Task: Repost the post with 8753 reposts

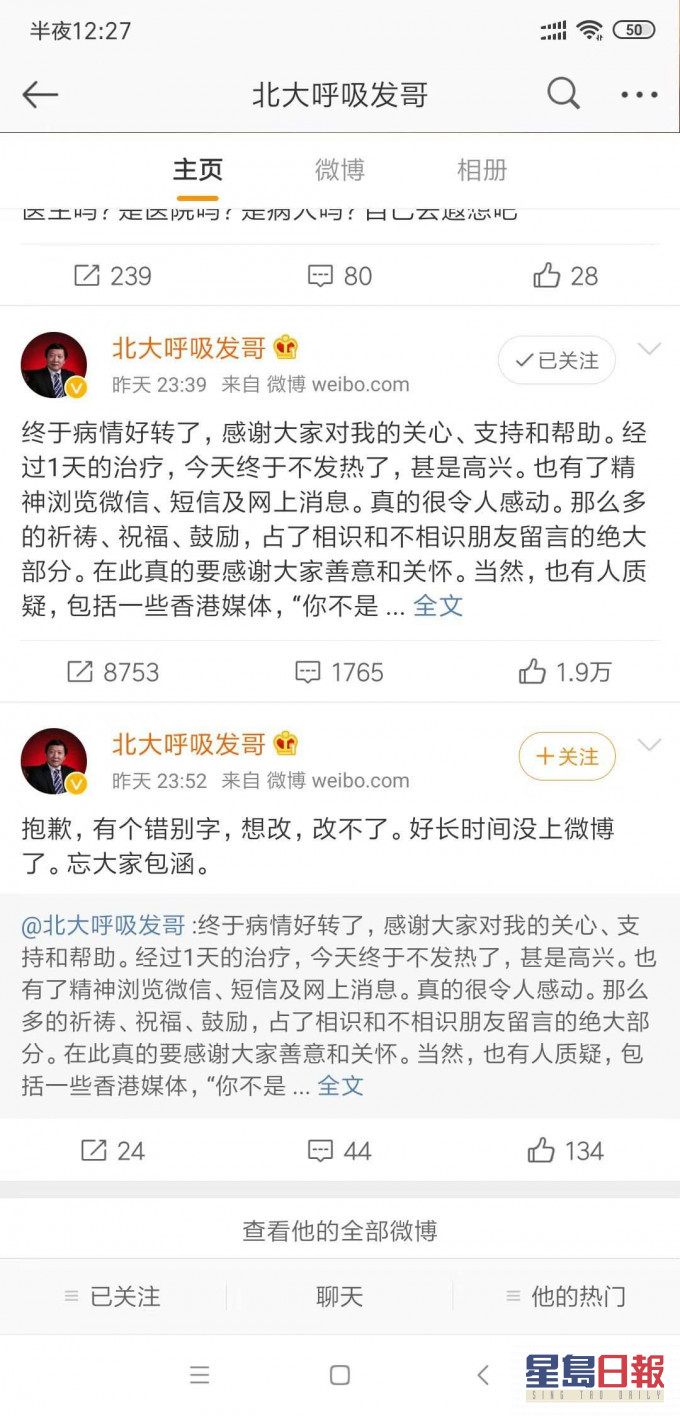Action: click(x=112, y=672)
